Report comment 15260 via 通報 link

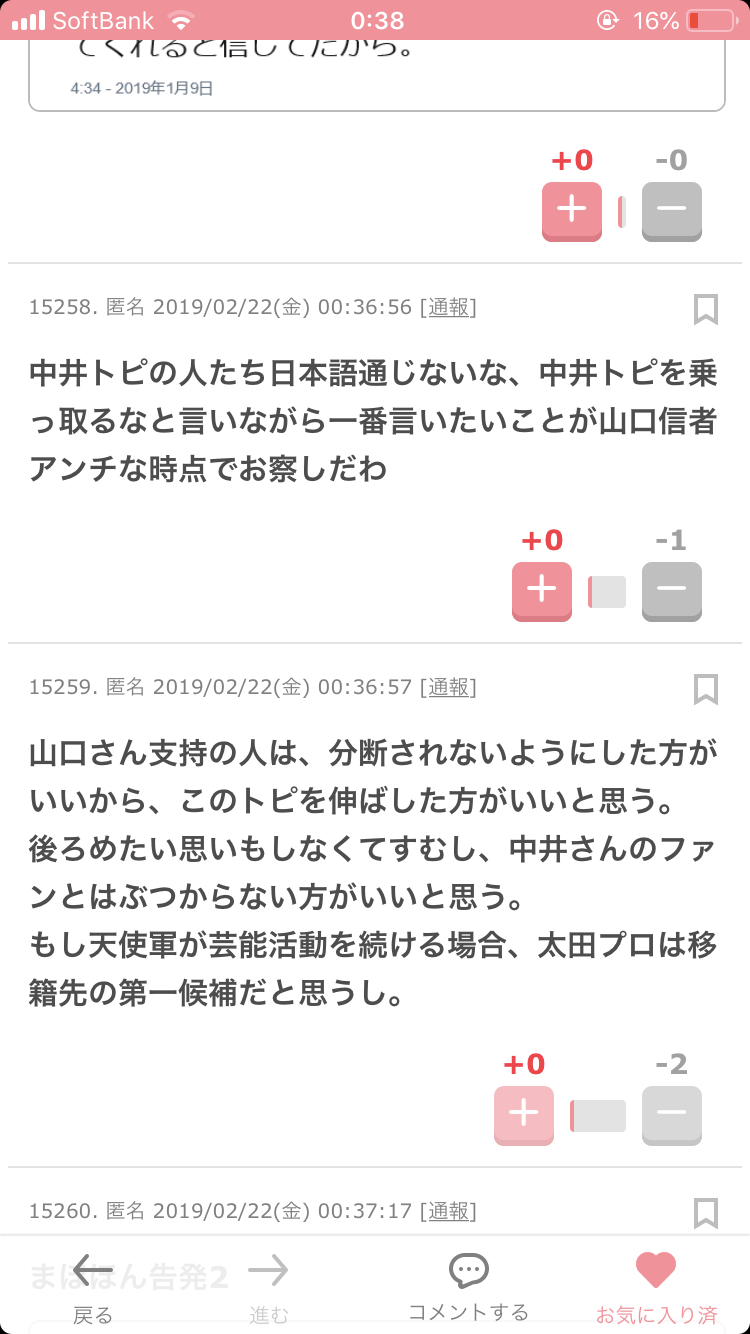pos(448,1211)
